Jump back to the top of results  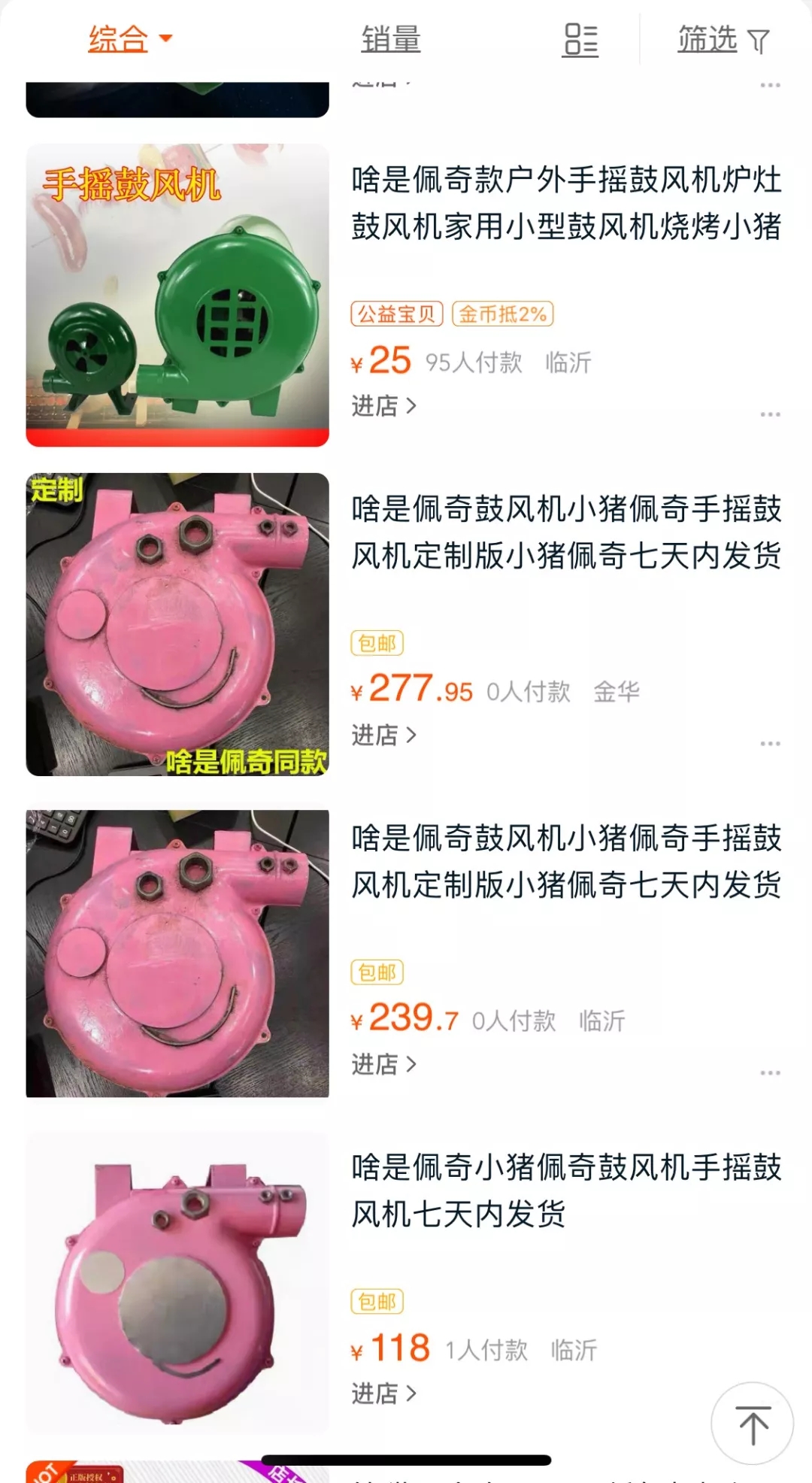point(753,1424)
